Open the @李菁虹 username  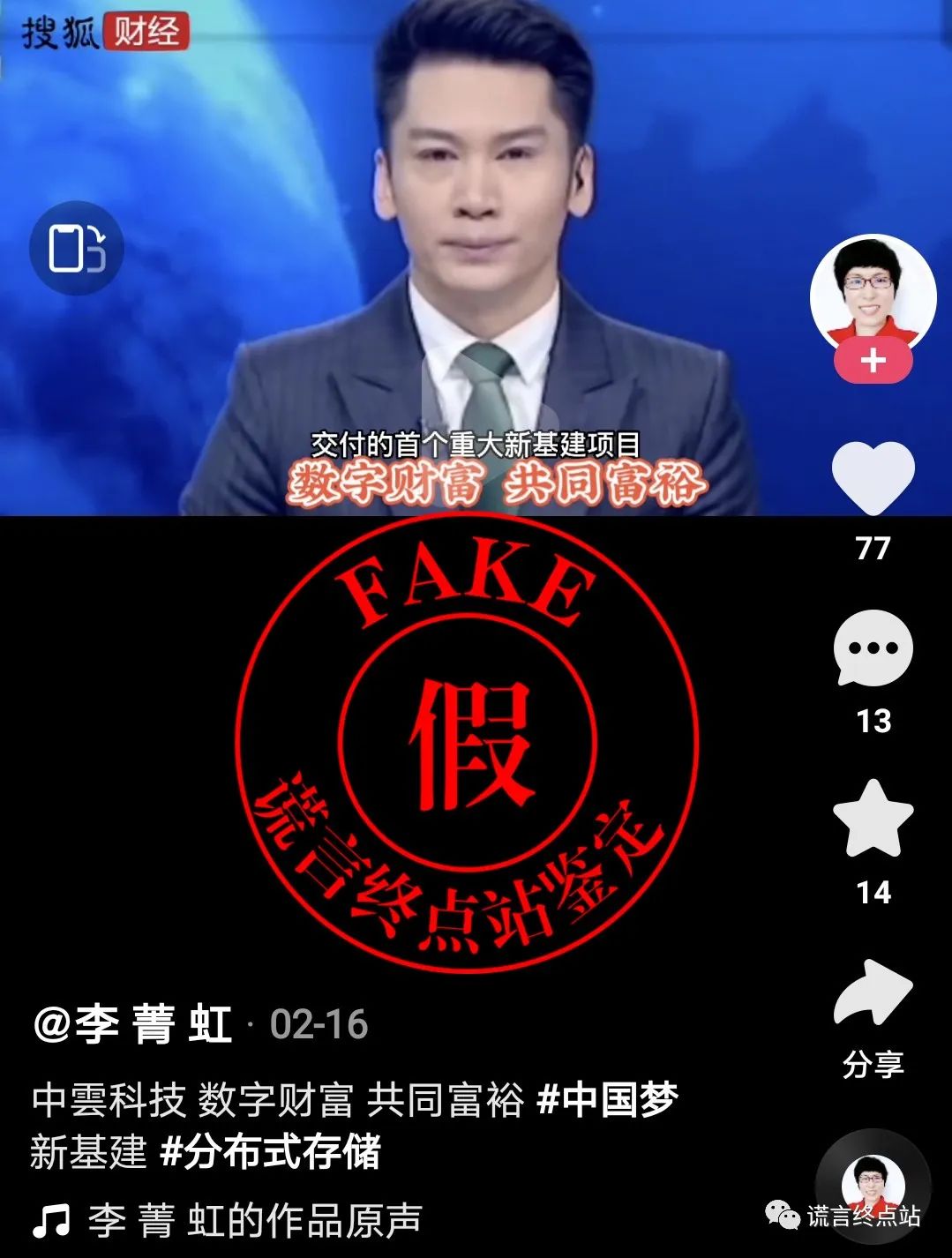[x=132, y=1024]
